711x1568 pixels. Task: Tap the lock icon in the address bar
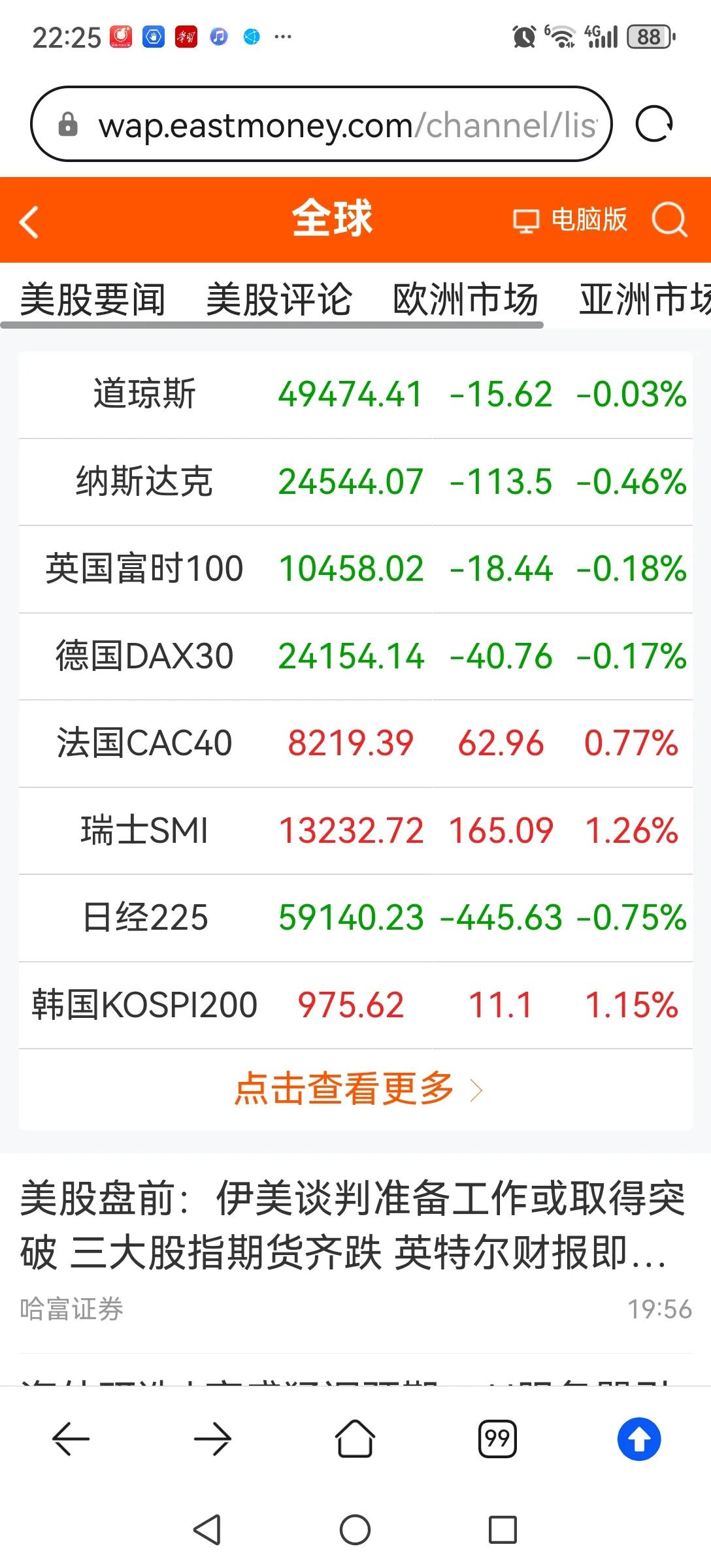point(67,124)
